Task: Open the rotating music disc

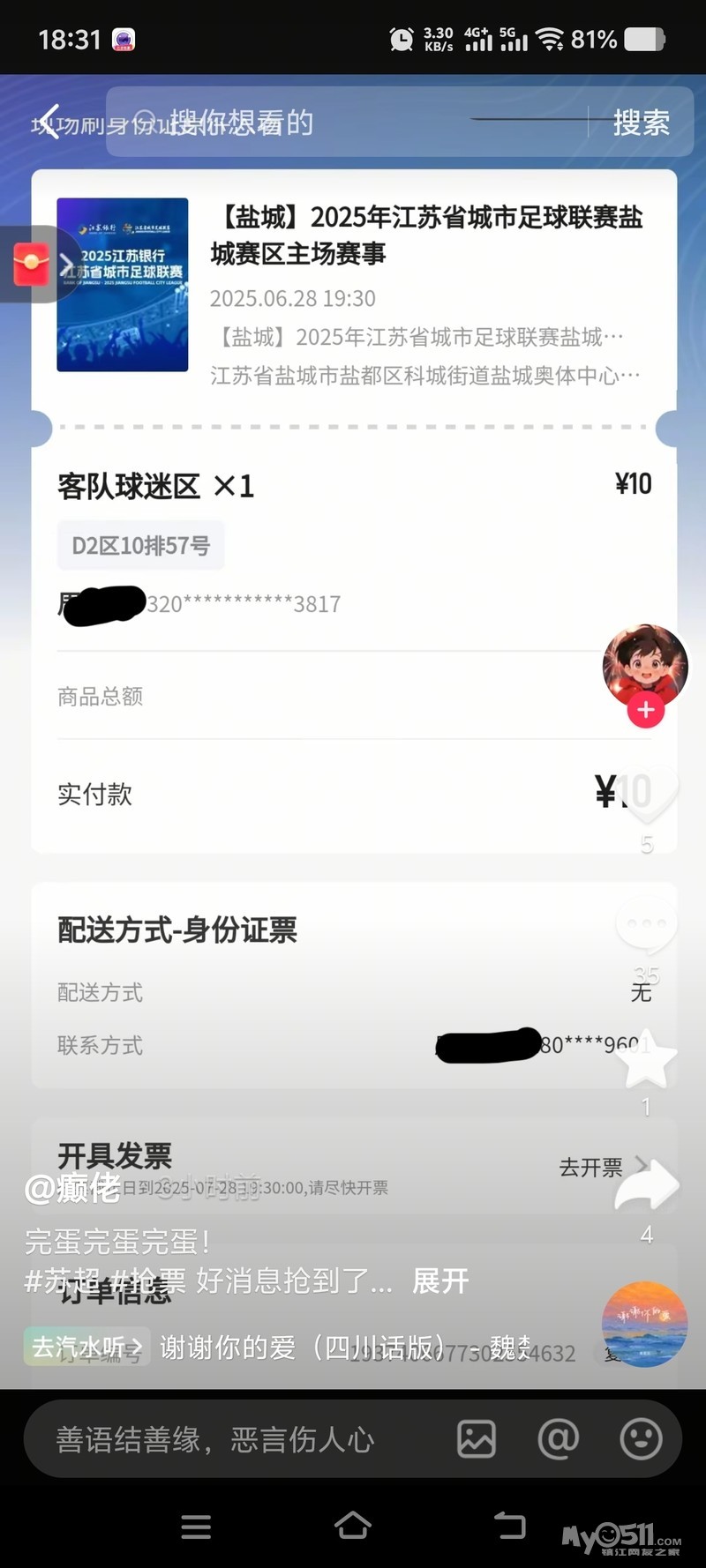Action: [x=644, y=1324]
